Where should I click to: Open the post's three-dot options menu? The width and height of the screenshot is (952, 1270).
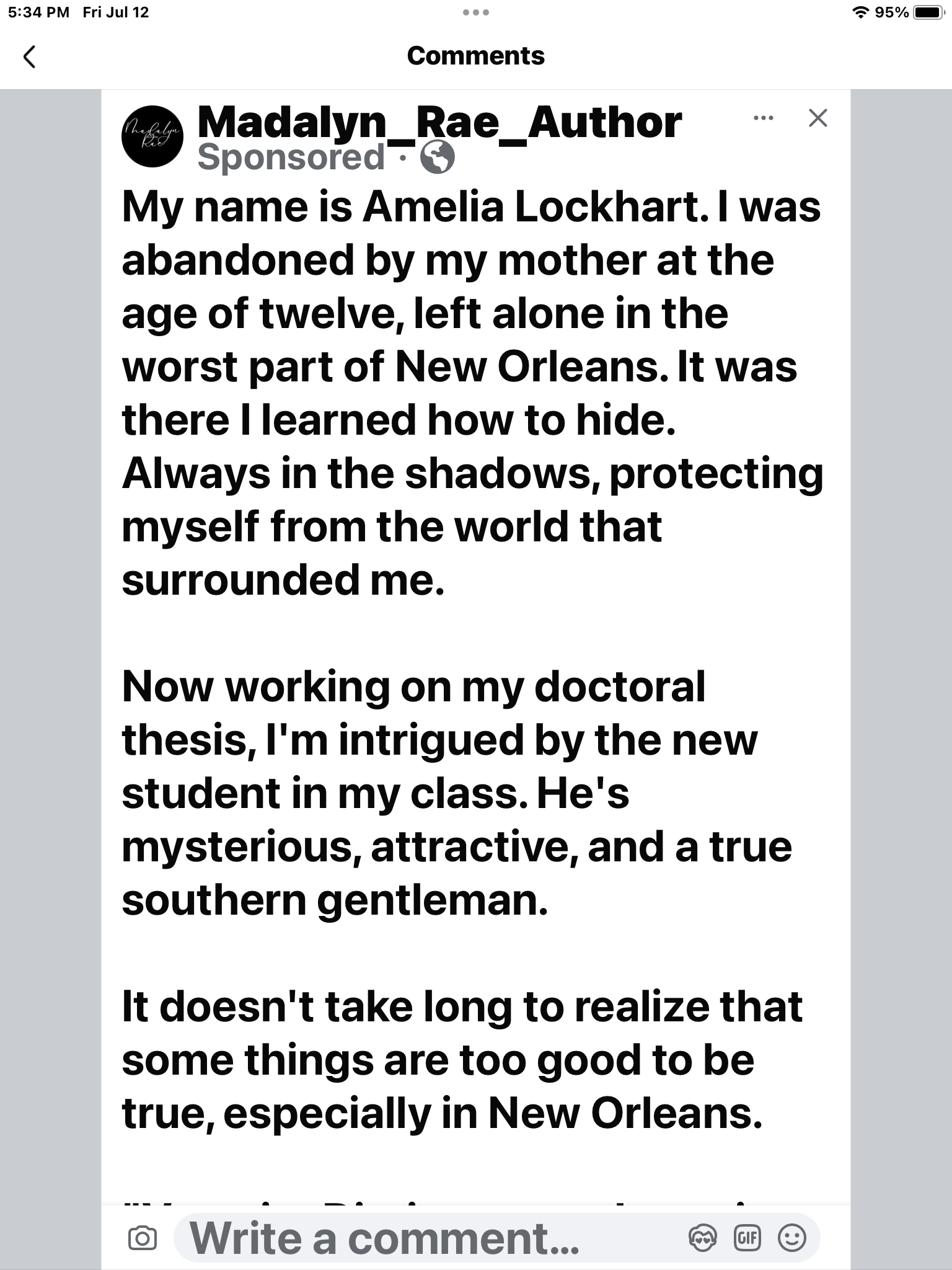[763, 118]
